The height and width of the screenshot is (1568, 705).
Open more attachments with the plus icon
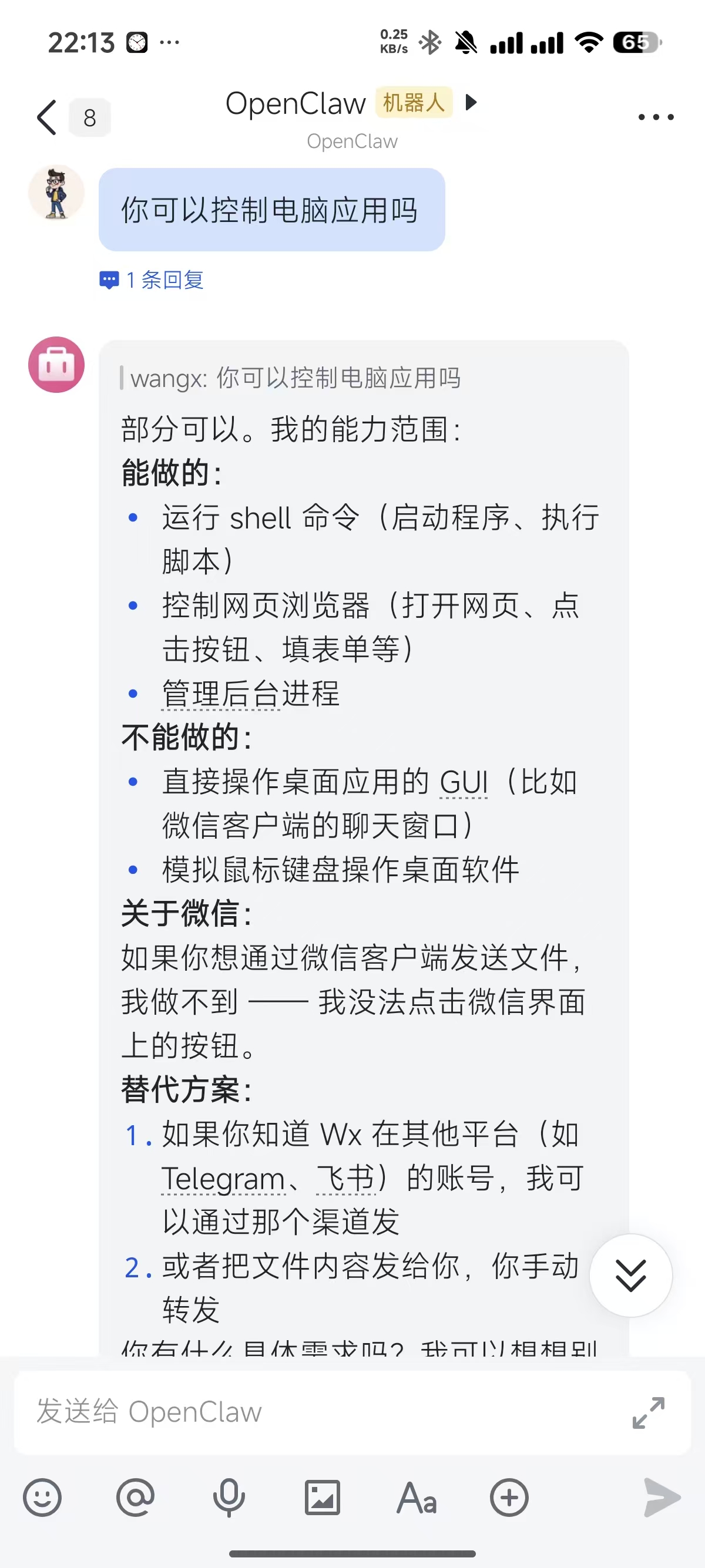(509, 1498)
